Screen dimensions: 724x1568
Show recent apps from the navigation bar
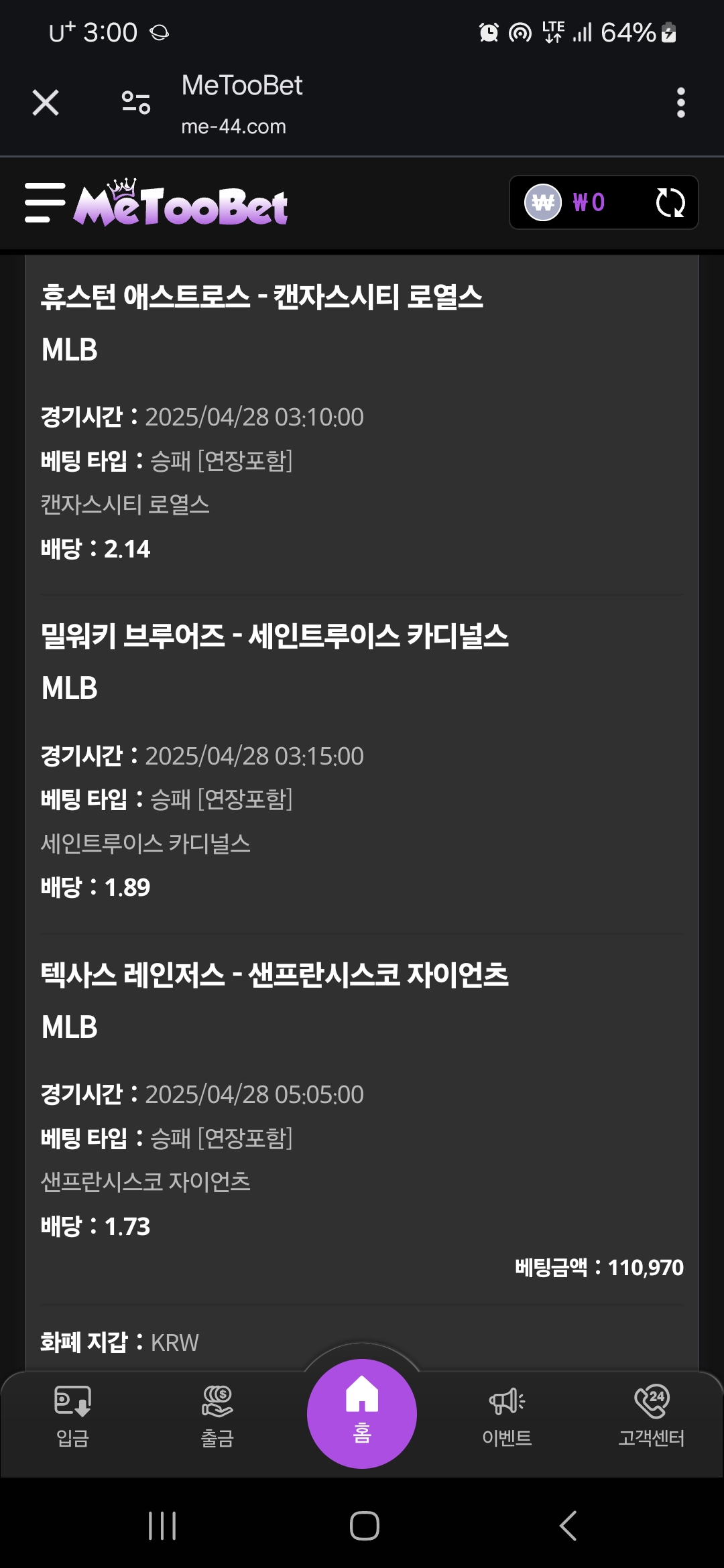point(162,1526)
